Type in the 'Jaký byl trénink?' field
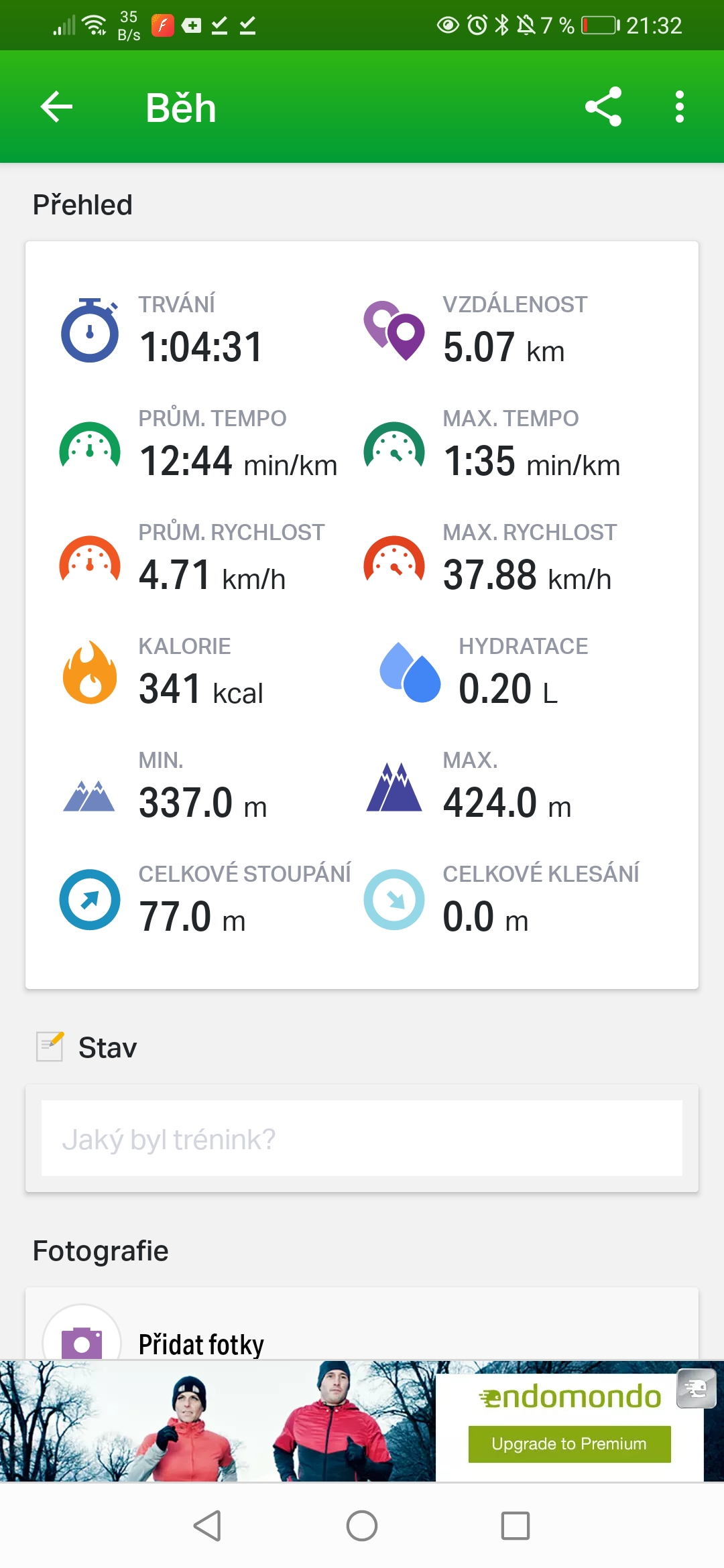The image size is (724, 1568). (x=362, y=1138)
